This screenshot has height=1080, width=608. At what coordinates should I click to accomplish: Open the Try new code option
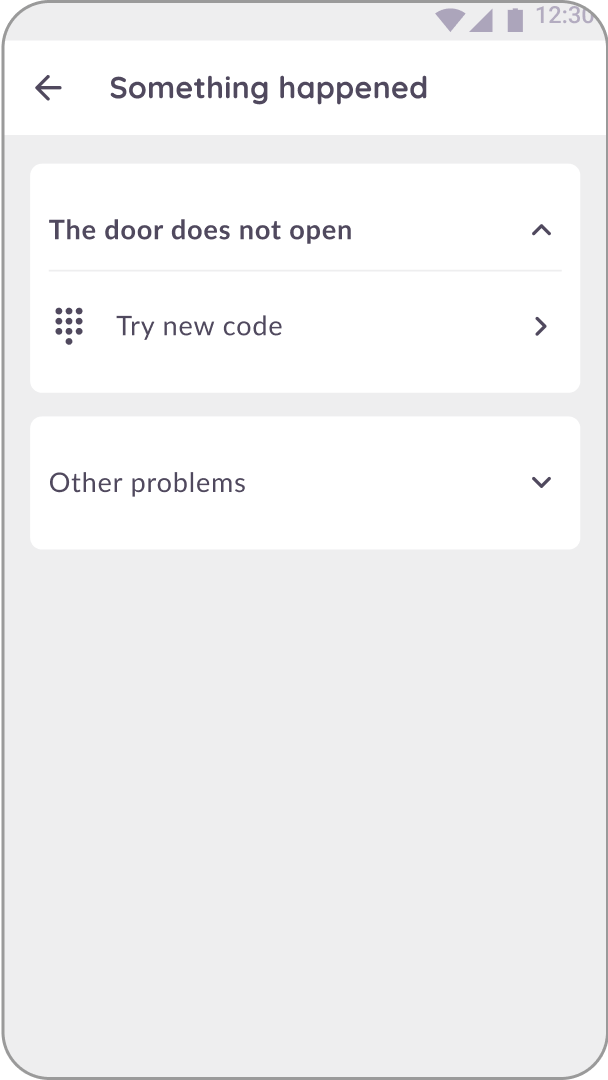pyautogui.click(x=305, y=326)
